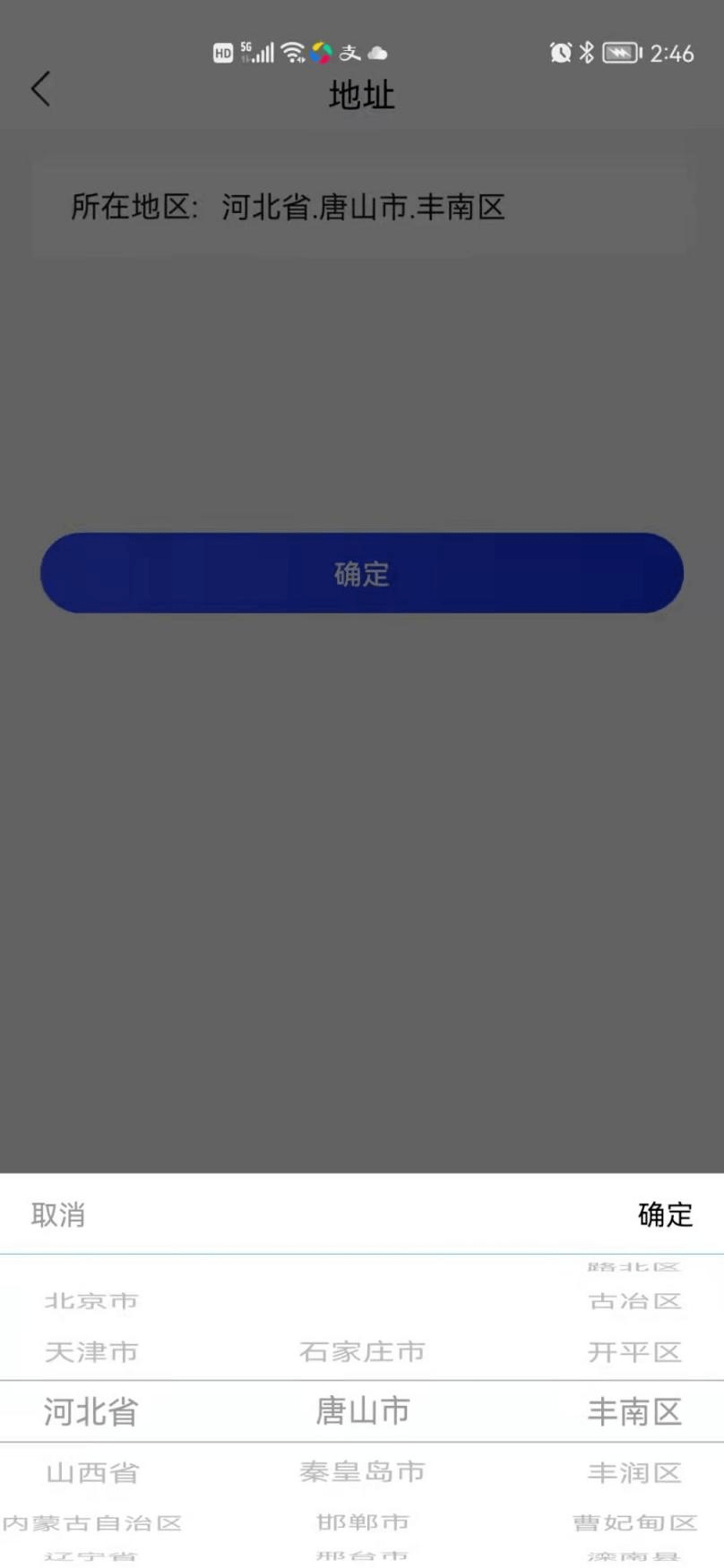Select 山西省 in the province column

tap(92, 1472)
